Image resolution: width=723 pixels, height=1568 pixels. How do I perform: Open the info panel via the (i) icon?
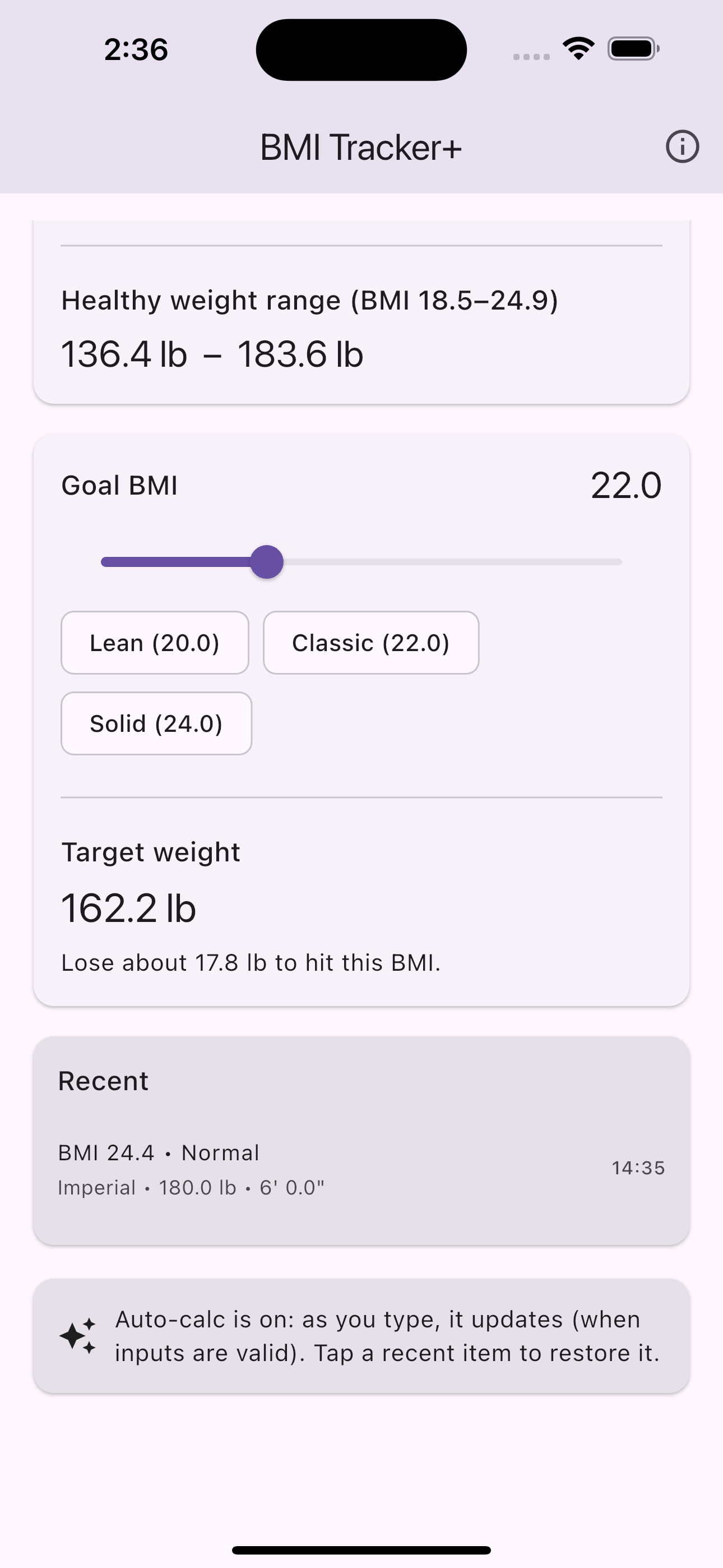pyautogui.click(x=682, y=146)
